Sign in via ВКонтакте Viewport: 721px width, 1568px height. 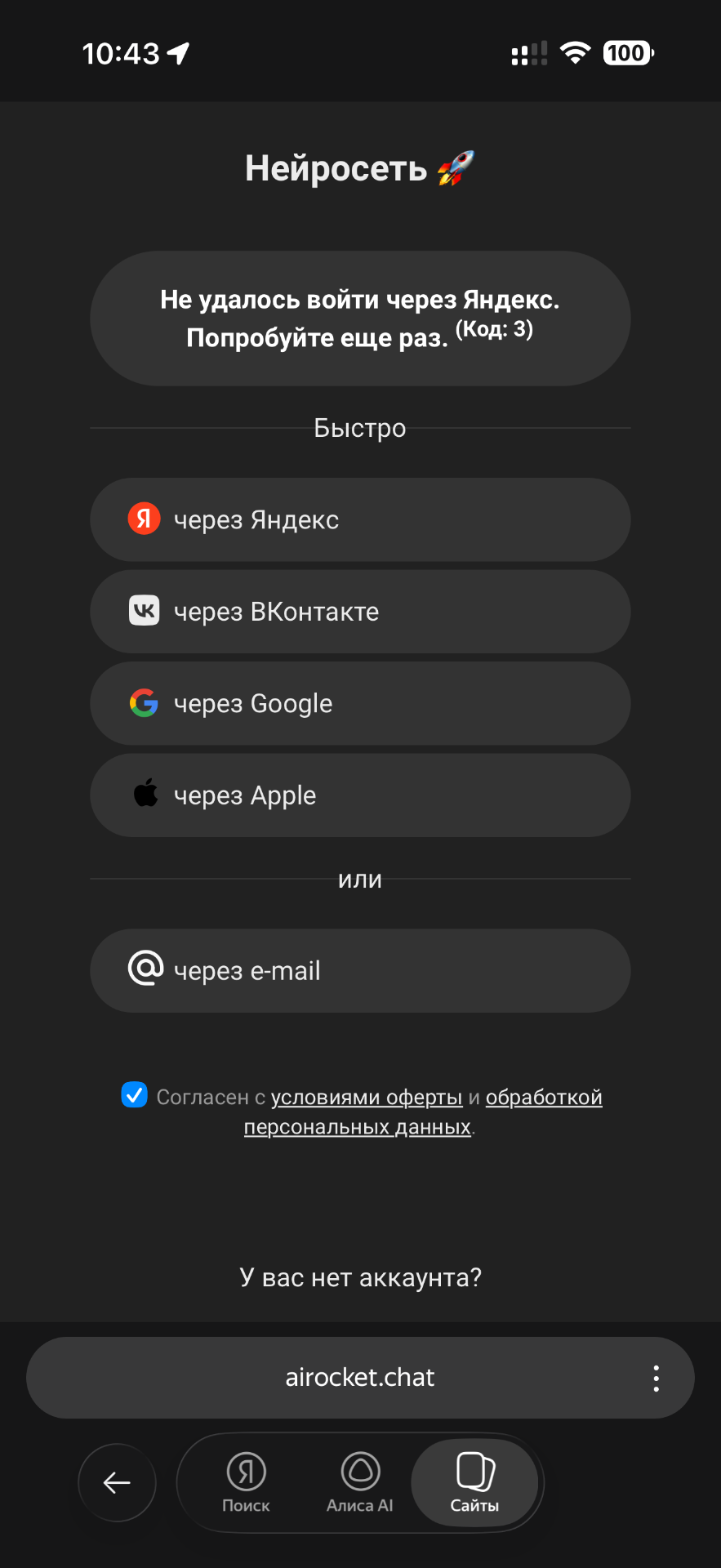tap(359, 612)
